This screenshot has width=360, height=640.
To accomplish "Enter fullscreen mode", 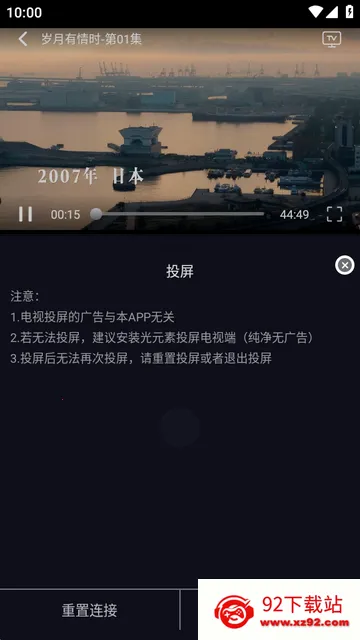I will point(334,214).
